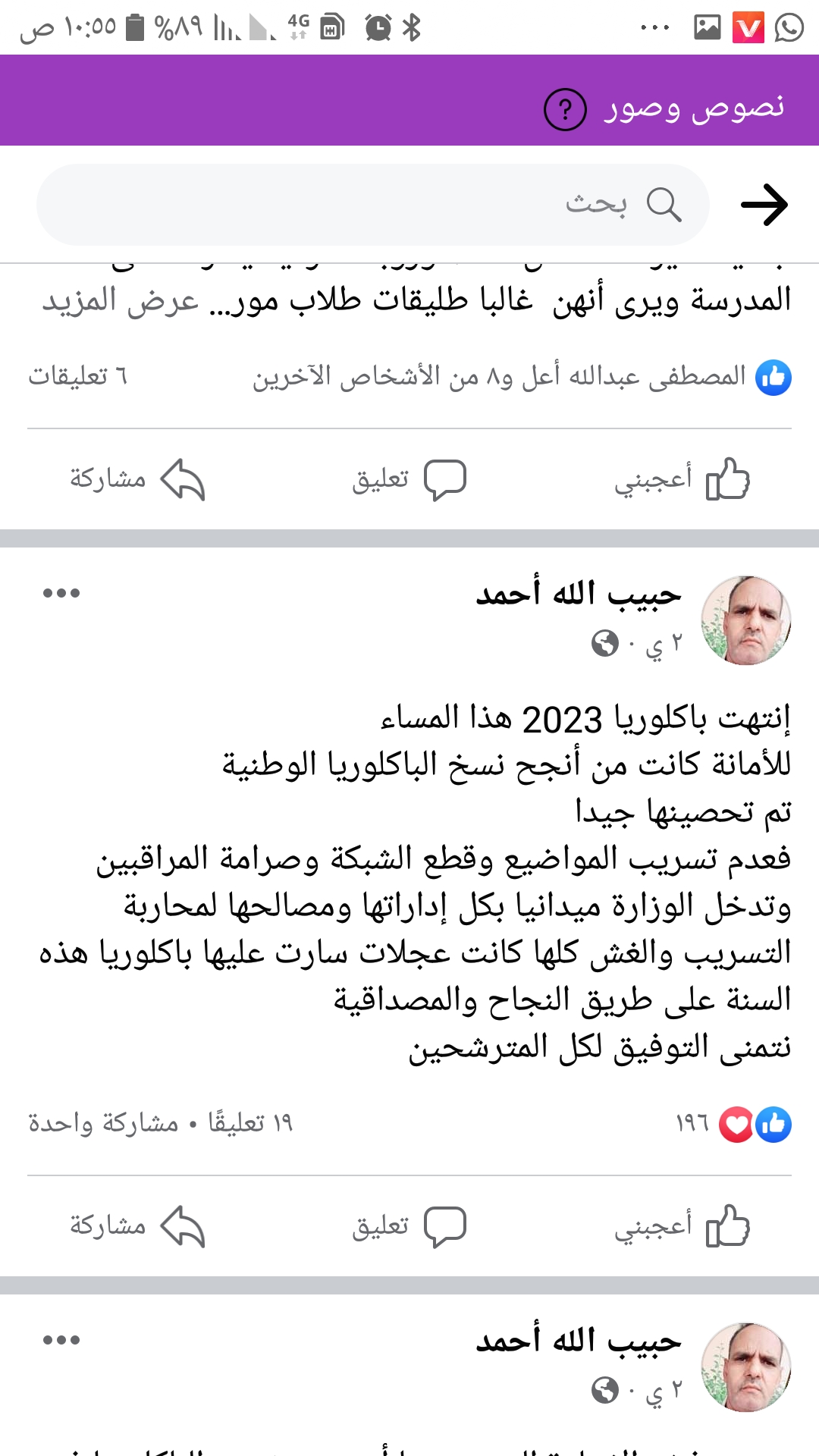Share the post with ٦ تعليقات

pos(136,479)
